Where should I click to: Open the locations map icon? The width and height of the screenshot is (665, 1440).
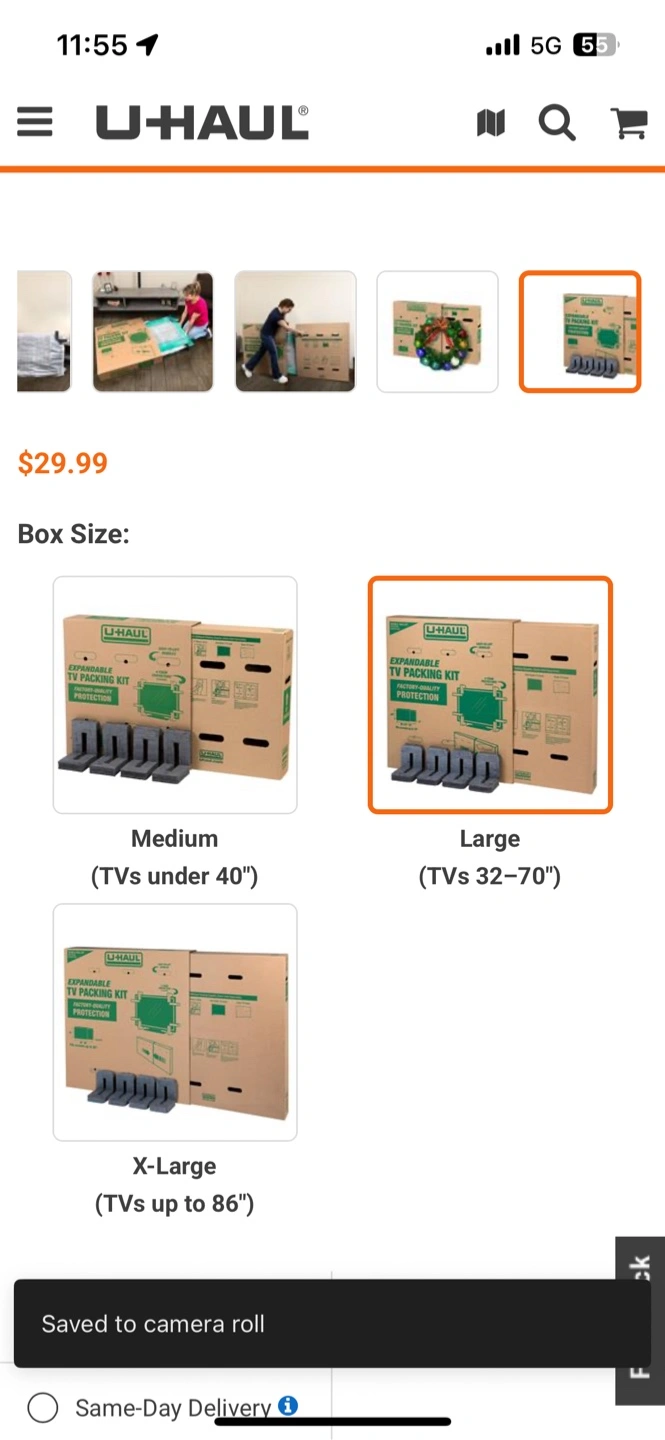(x=491, y=123)
